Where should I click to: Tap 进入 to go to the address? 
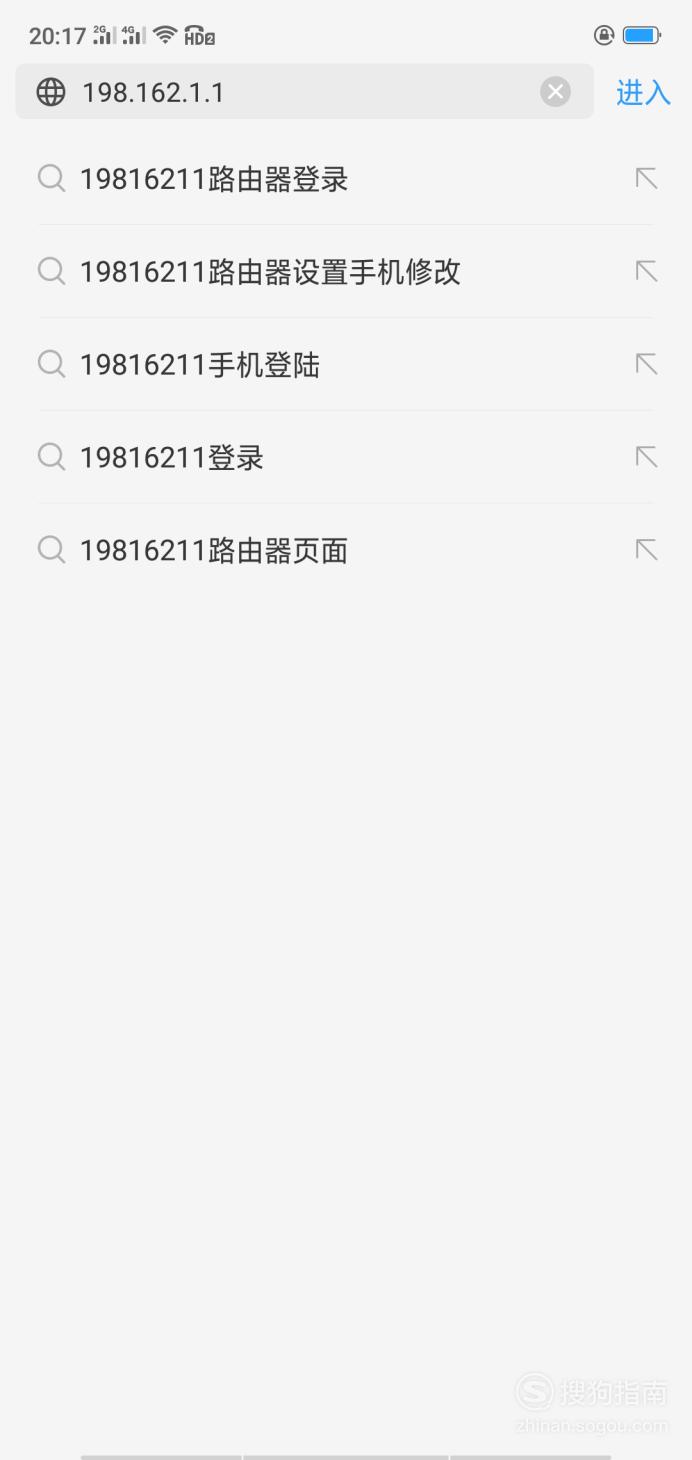[x=643, y=93]
